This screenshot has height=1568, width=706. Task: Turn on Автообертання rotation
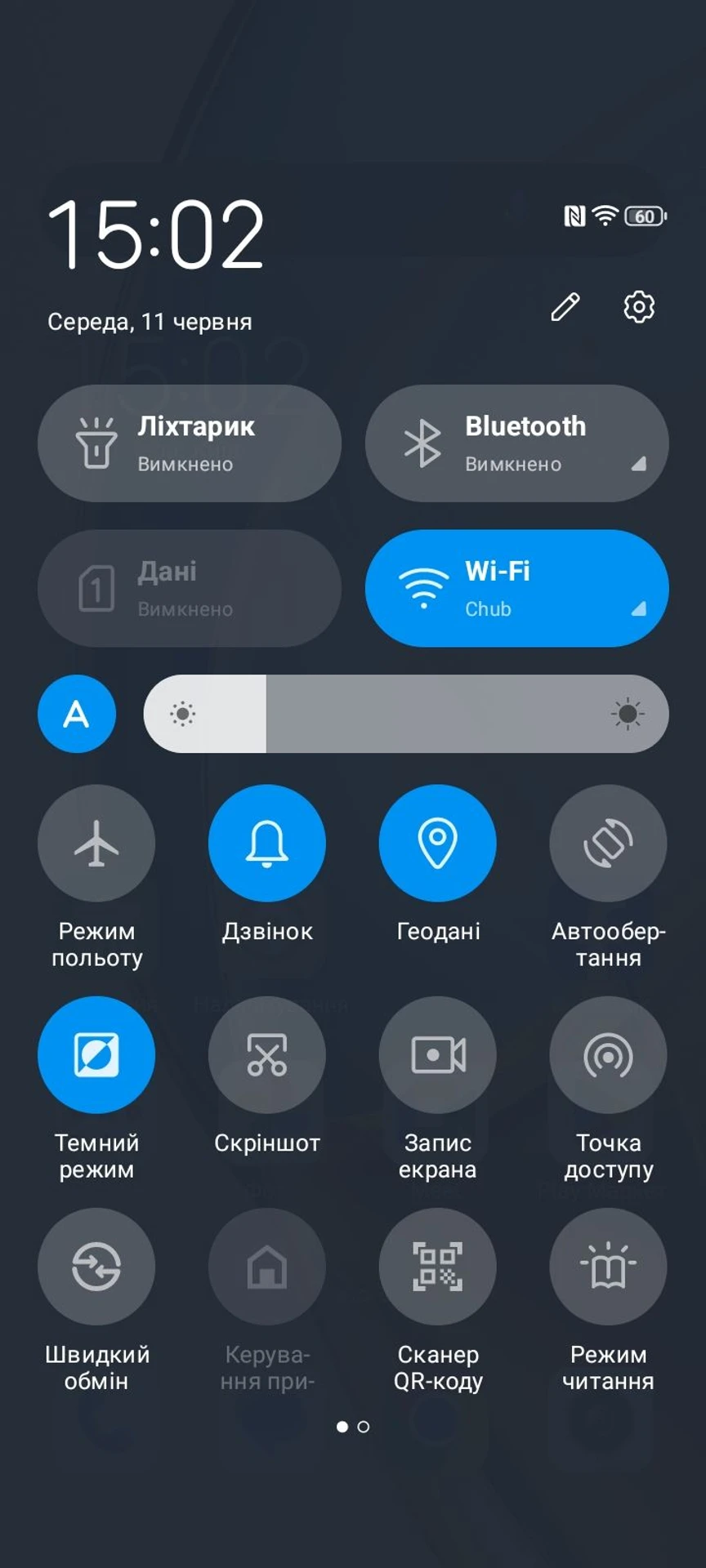click(608, 843)
